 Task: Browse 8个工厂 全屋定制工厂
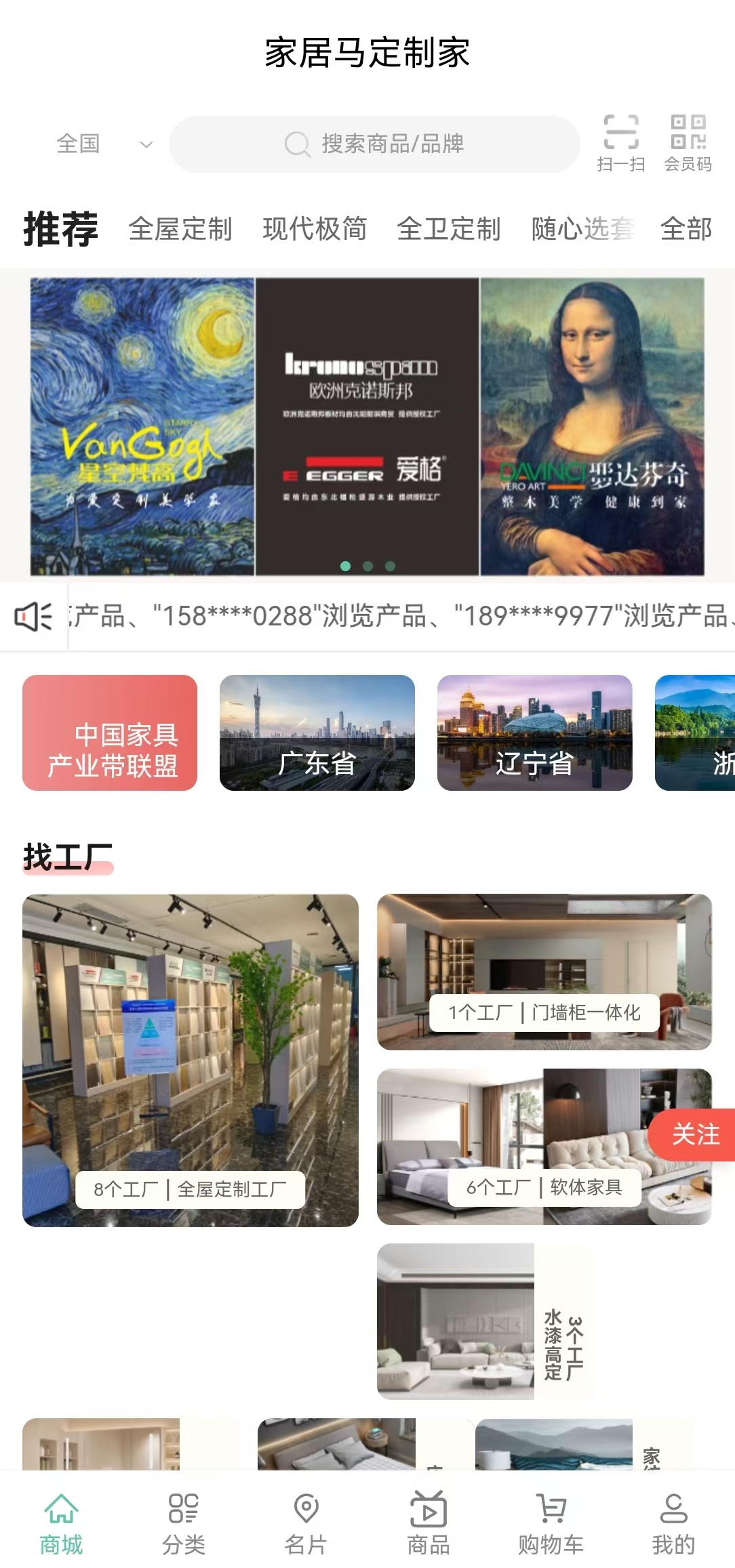(x=191, y=1060)
